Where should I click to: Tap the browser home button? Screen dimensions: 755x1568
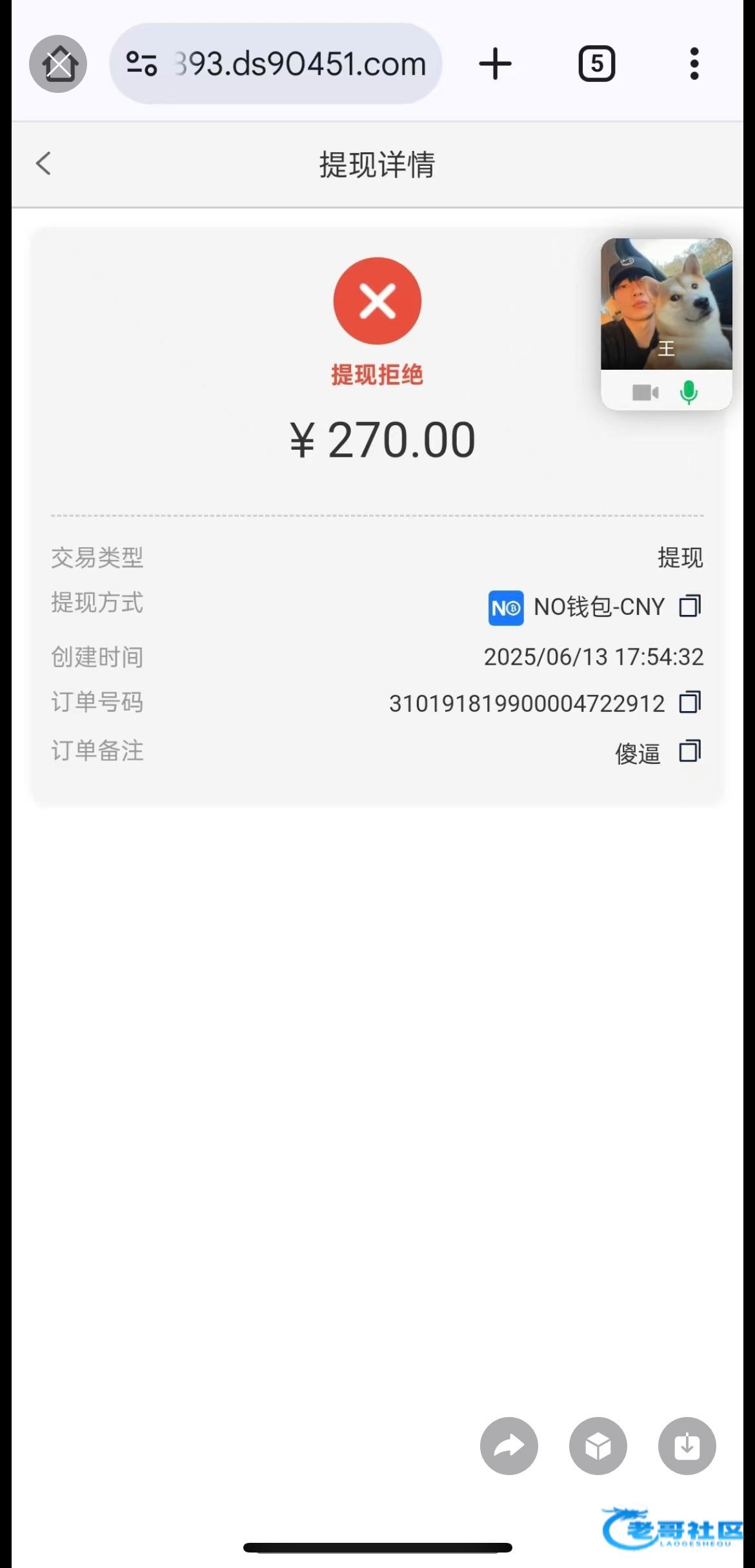point(58,64)
